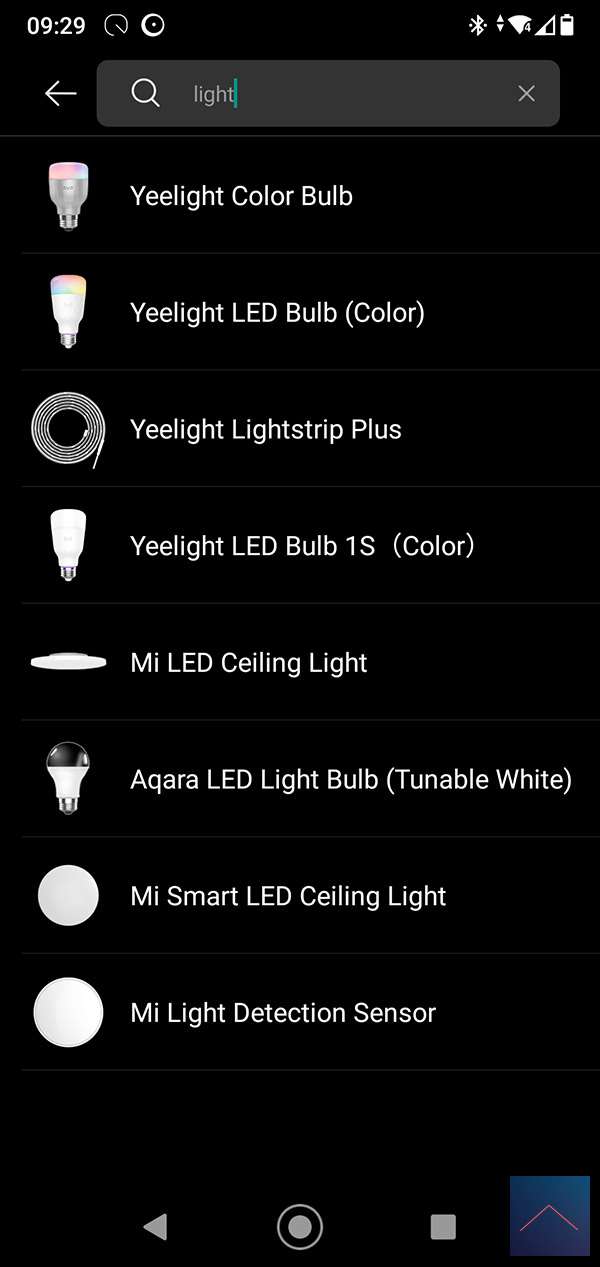Tap the system home button
This screenshot has width=600, height=1267.
(x=300, y=1226)
